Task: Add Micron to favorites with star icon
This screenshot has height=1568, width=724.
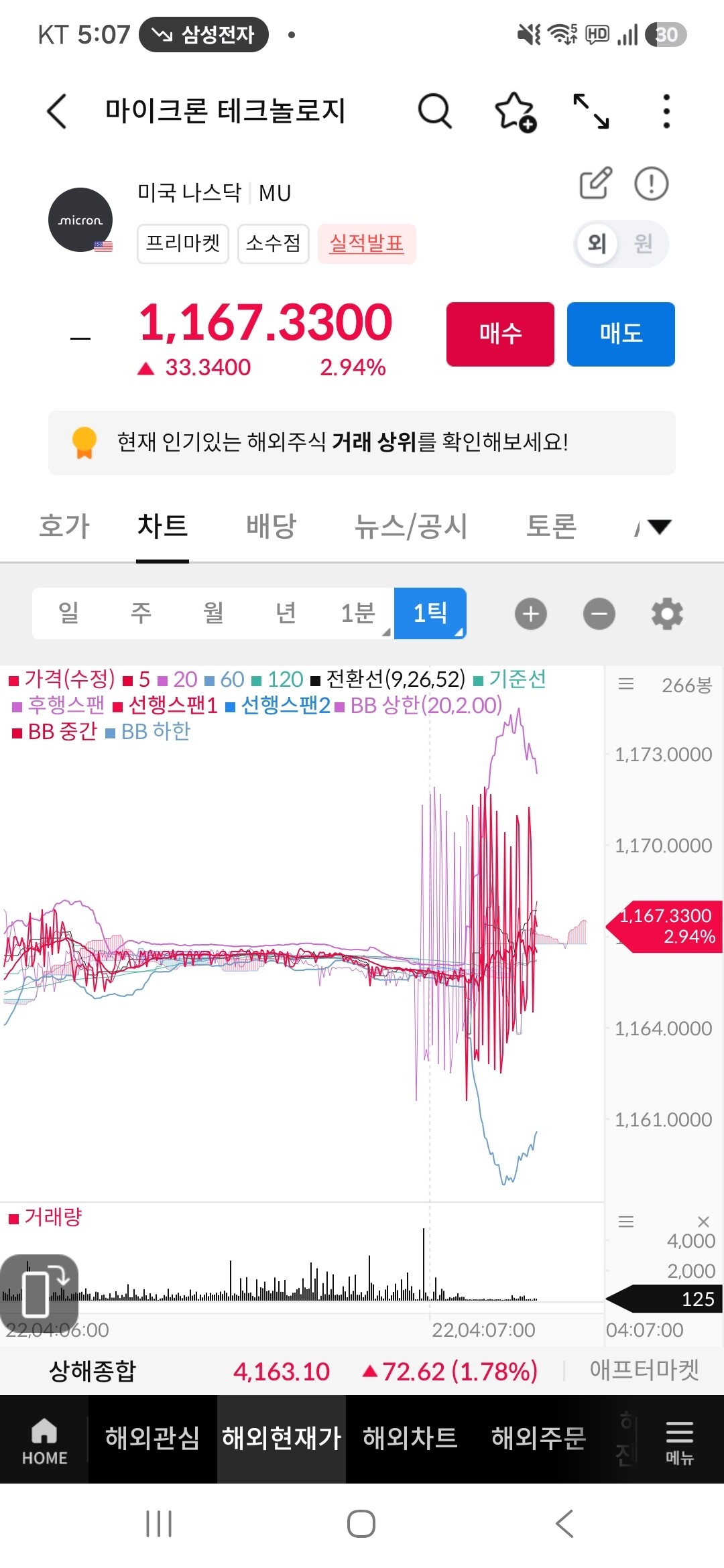Action: point(515,111)
